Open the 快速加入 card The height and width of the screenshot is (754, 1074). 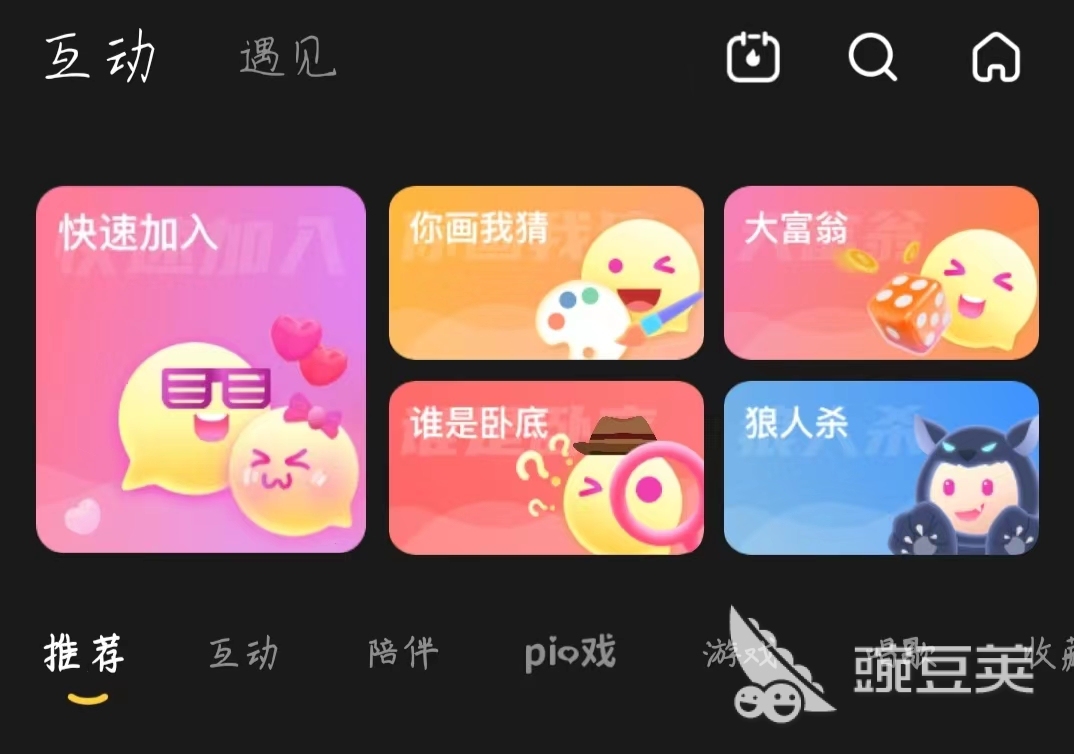click(201, 370)
